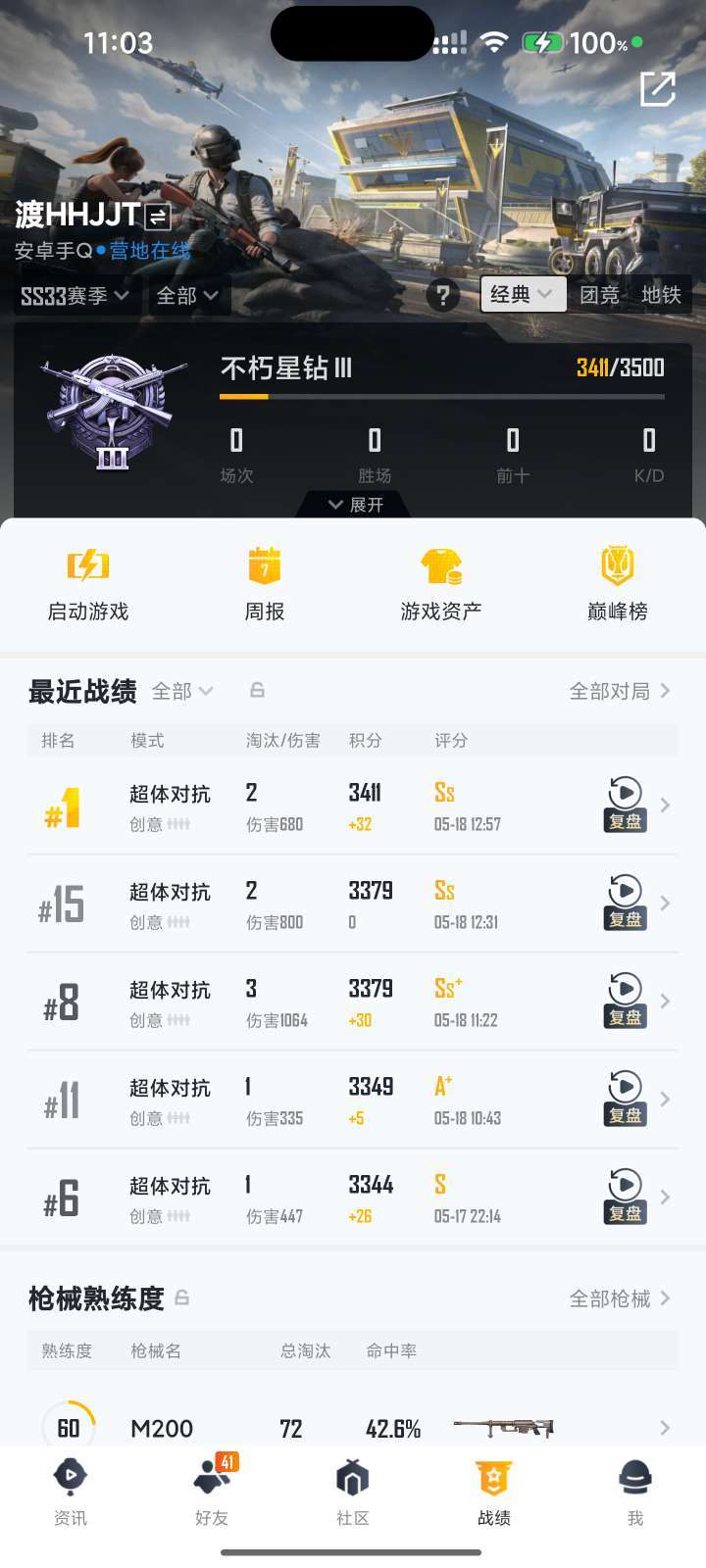Screen dimensions: 706x1568
Task: Expand stats with the 展开 button
Action: 355,505
